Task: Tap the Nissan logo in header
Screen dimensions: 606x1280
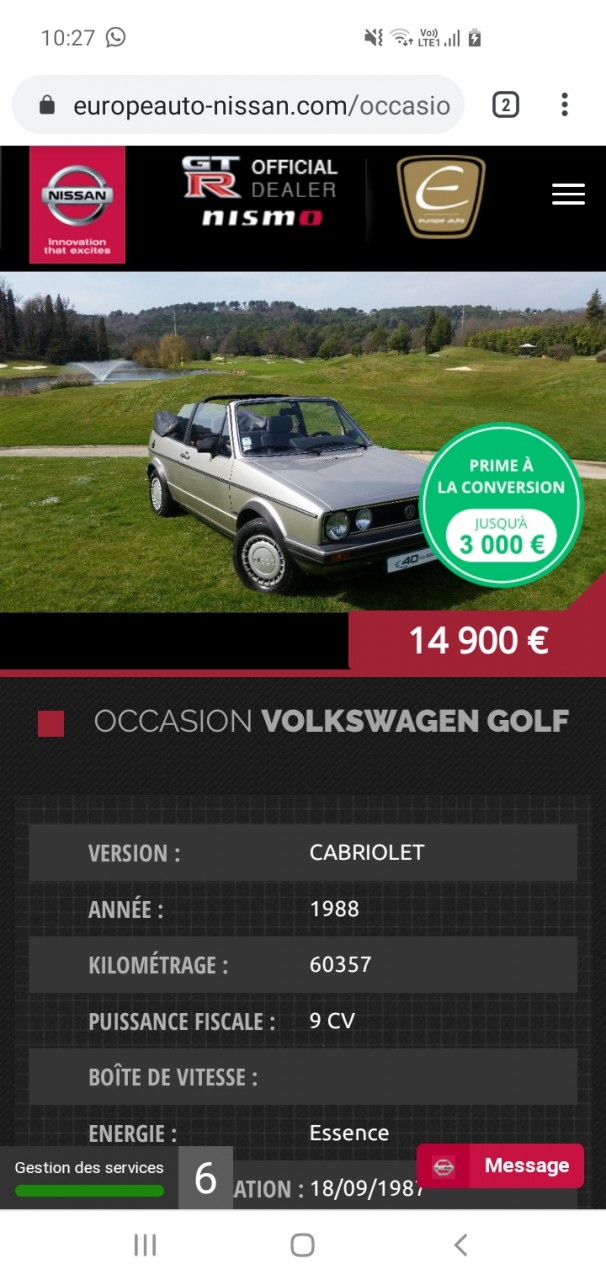Action: 77,205
